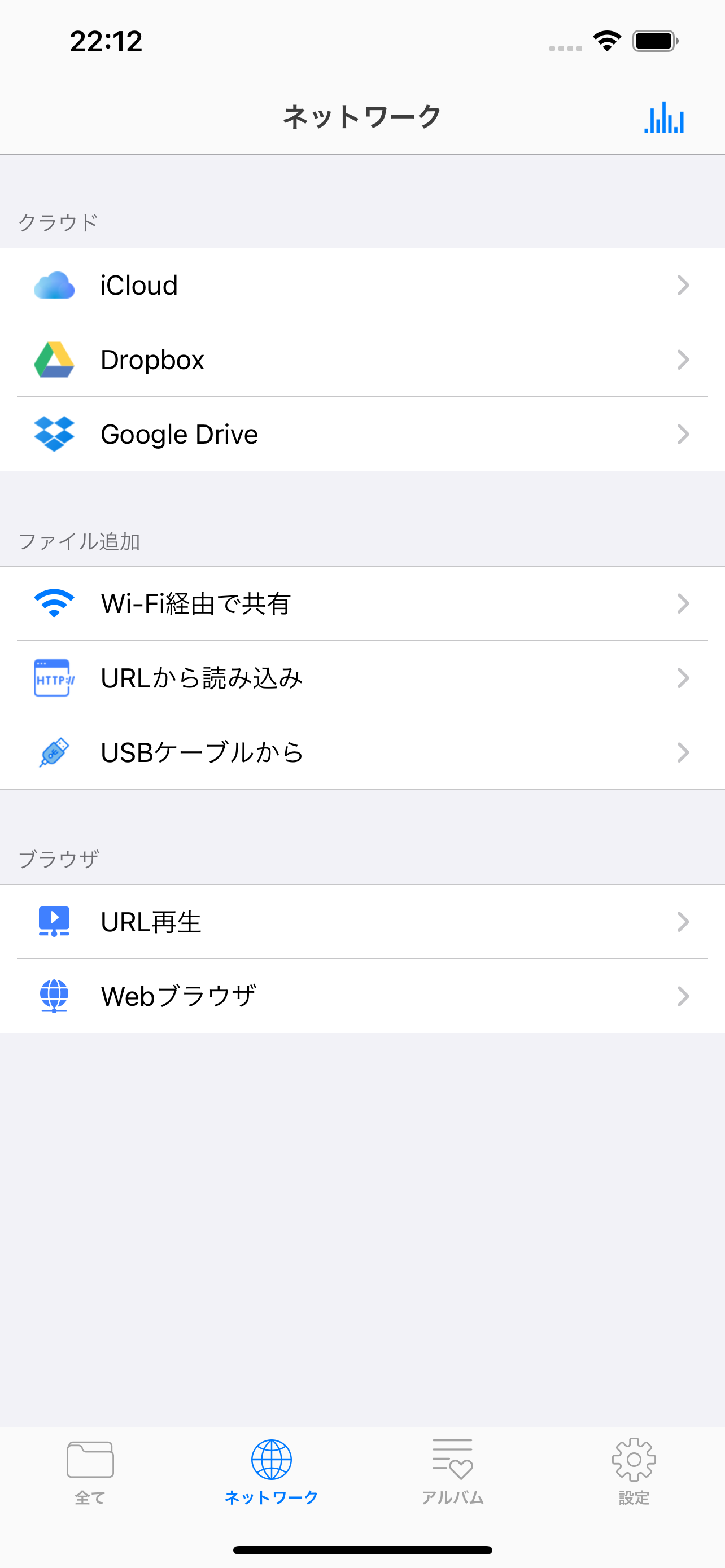
Task: Switch to the 全て tab
Action: [90, 1470]
